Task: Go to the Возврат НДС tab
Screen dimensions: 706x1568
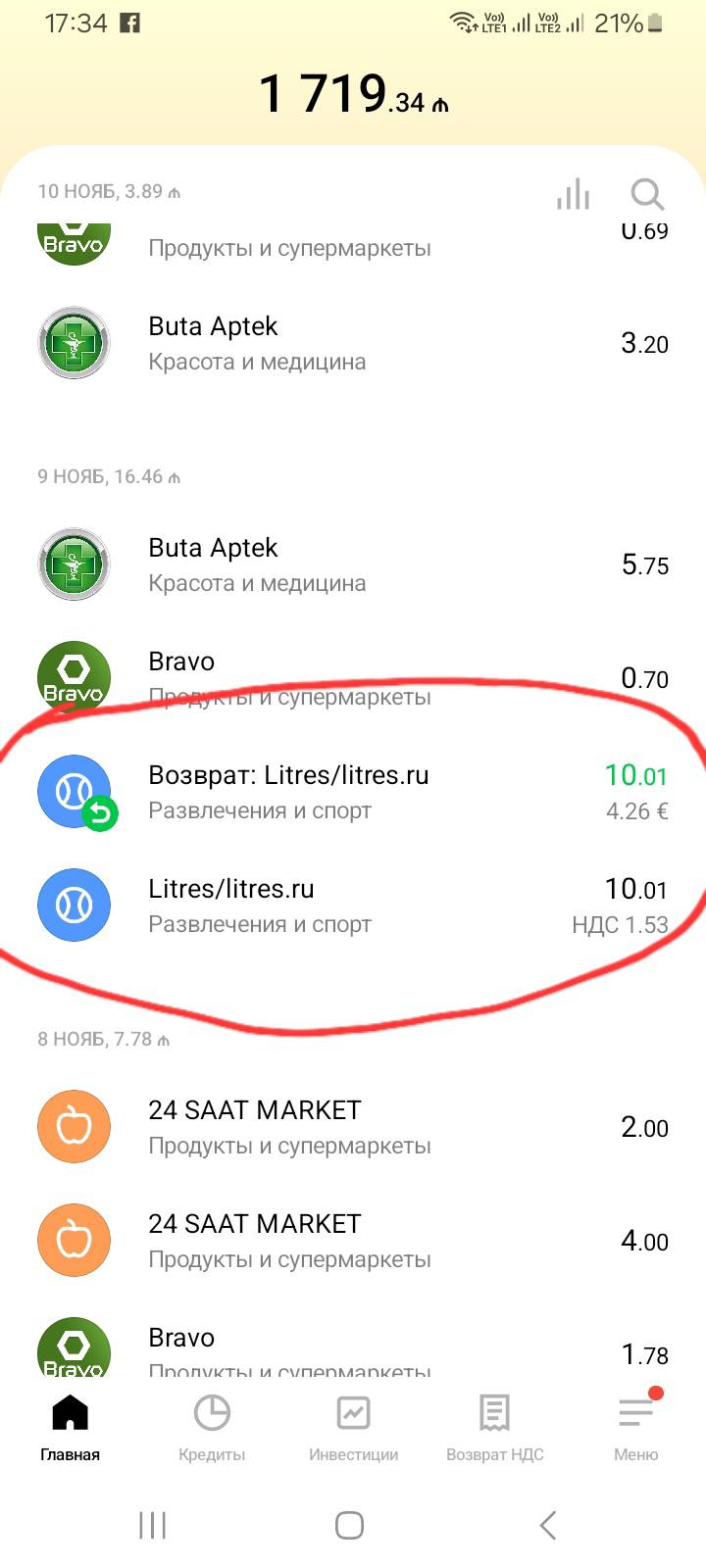Action: click(x=494, y=1429)
